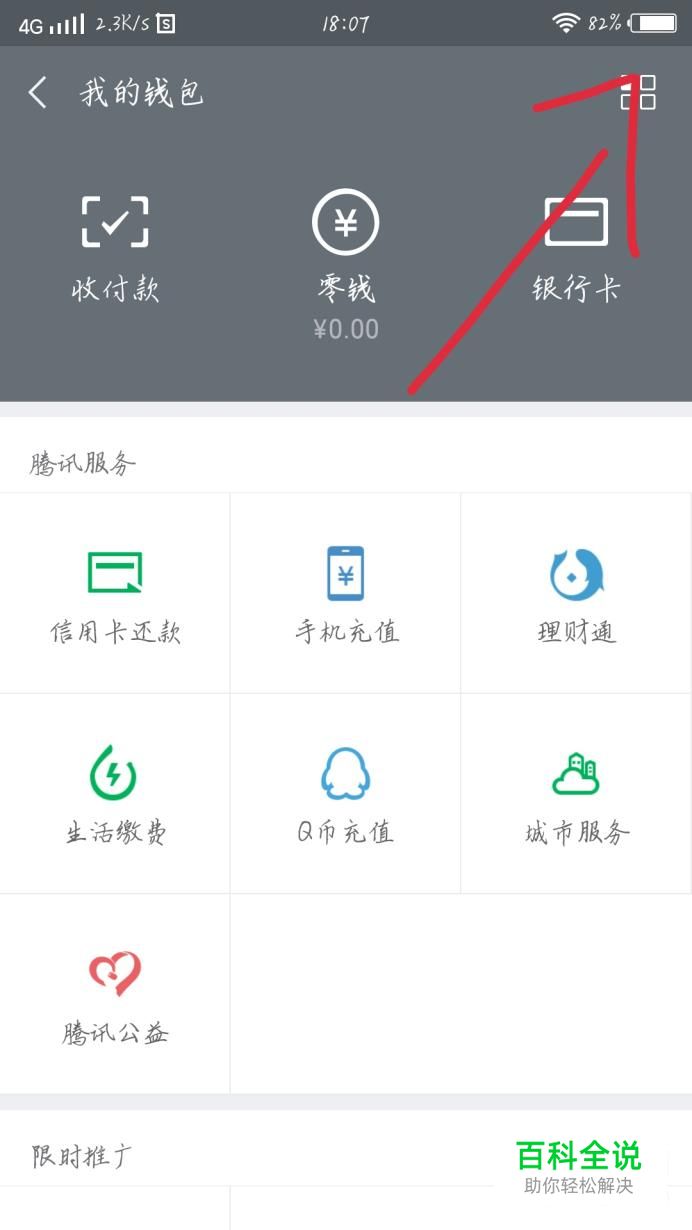Open 腾讯公益
Screen dimensions: 692x1230
(x=115, y=994)
